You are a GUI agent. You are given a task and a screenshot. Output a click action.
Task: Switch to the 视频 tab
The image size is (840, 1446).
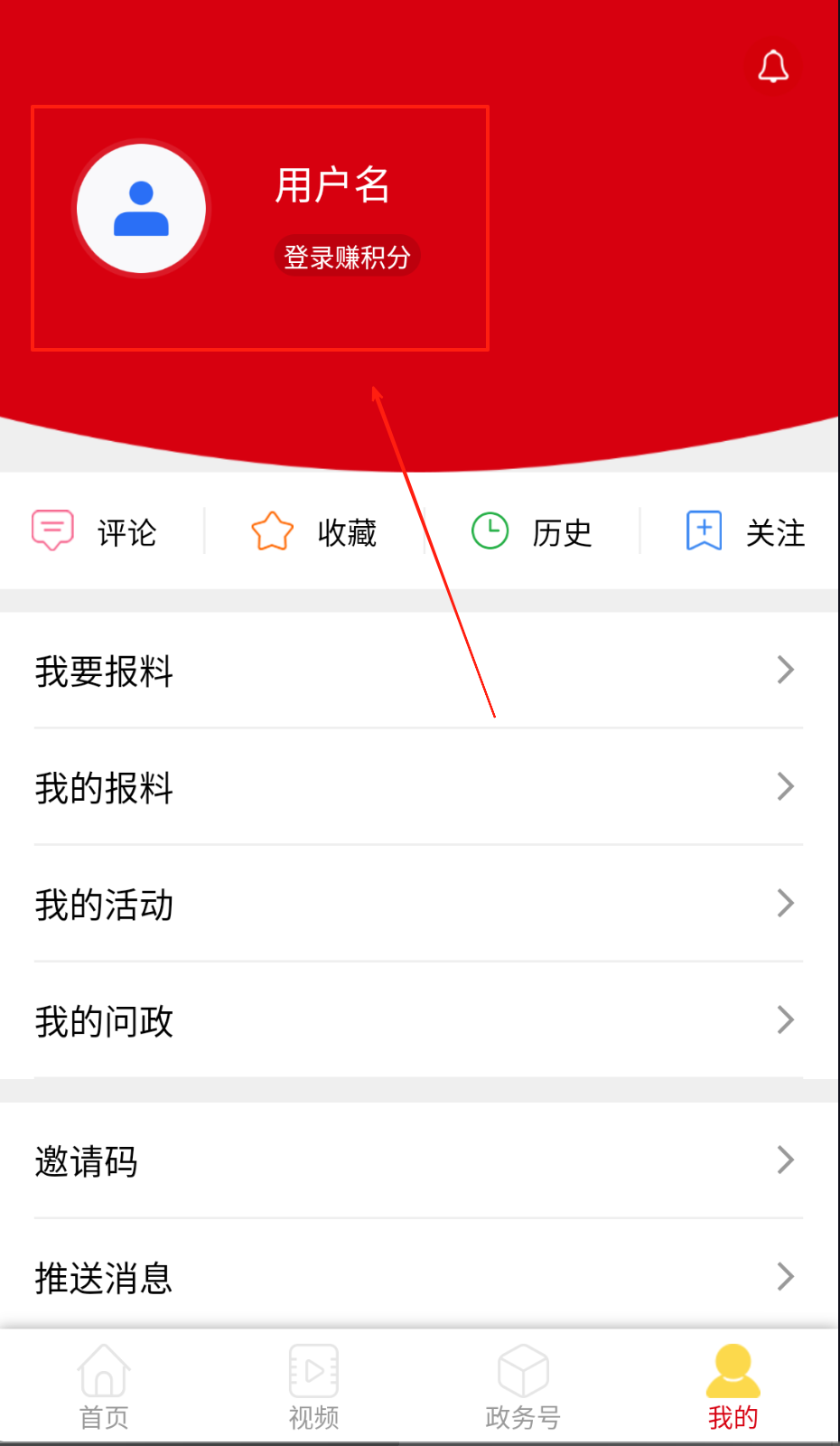313,1387
